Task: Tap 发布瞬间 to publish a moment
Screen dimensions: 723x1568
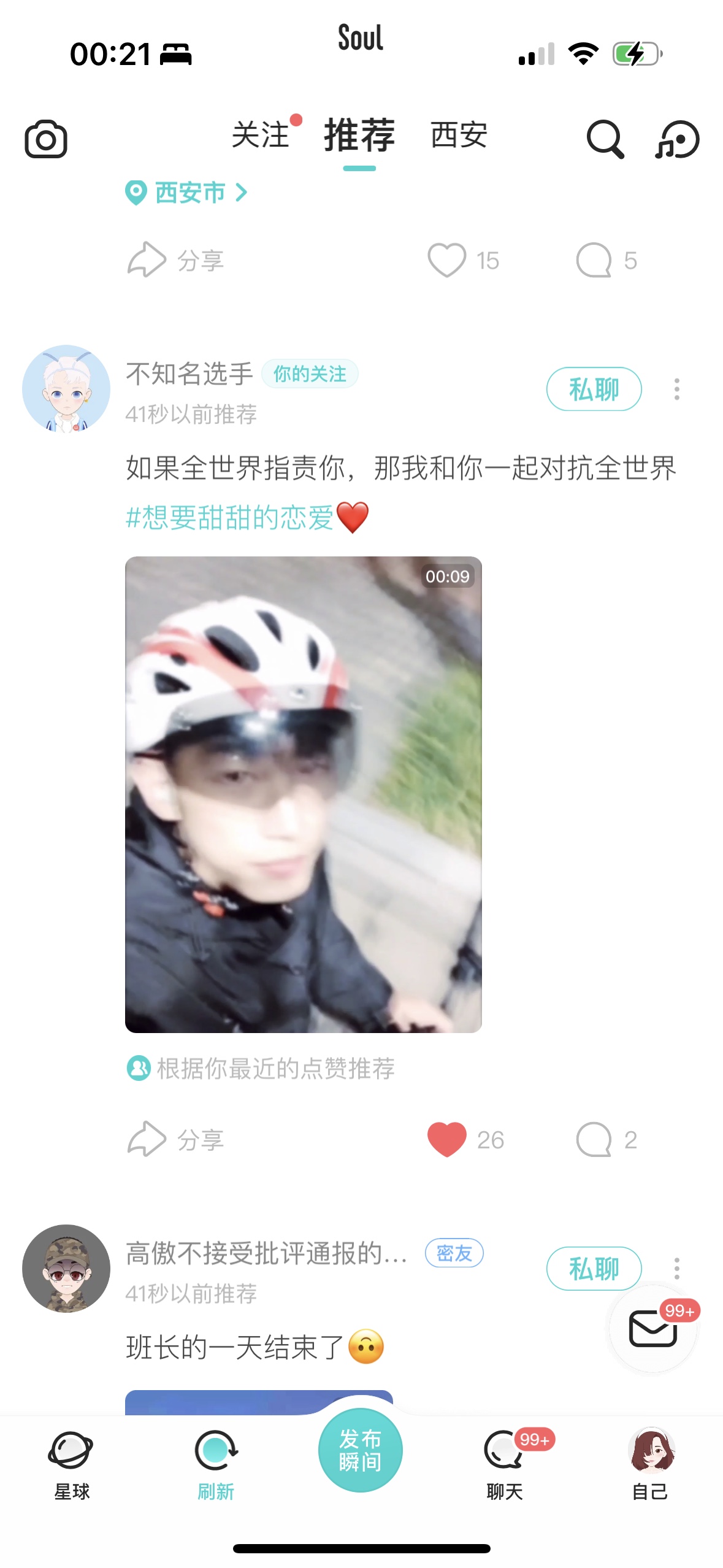Action: point(361,1450)
